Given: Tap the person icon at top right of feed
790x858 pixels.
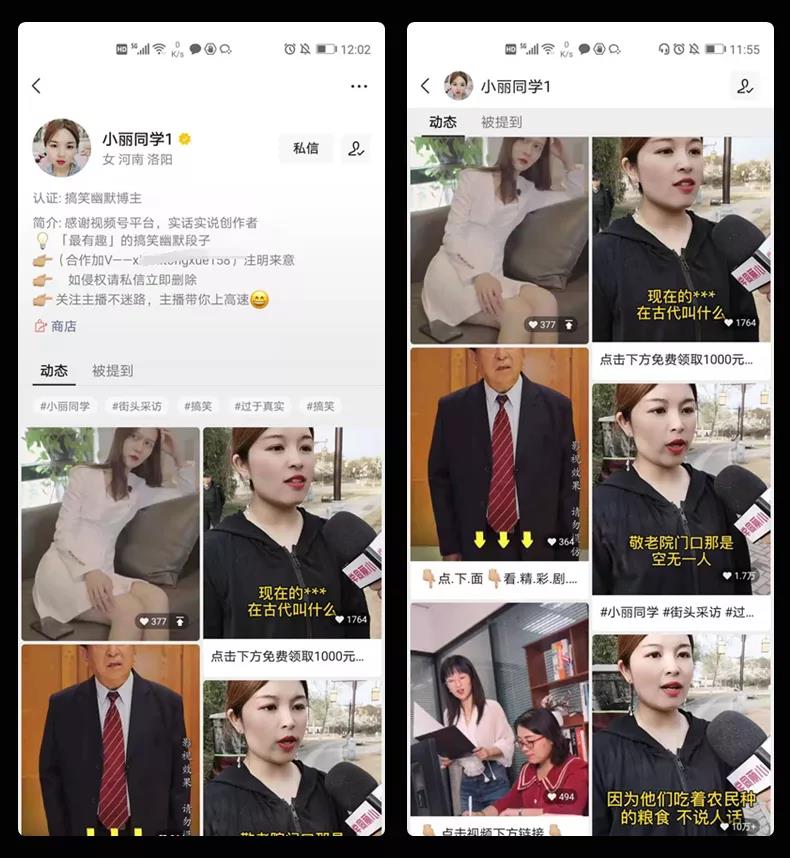Looking at the screenshot, I should click(745, 87).
